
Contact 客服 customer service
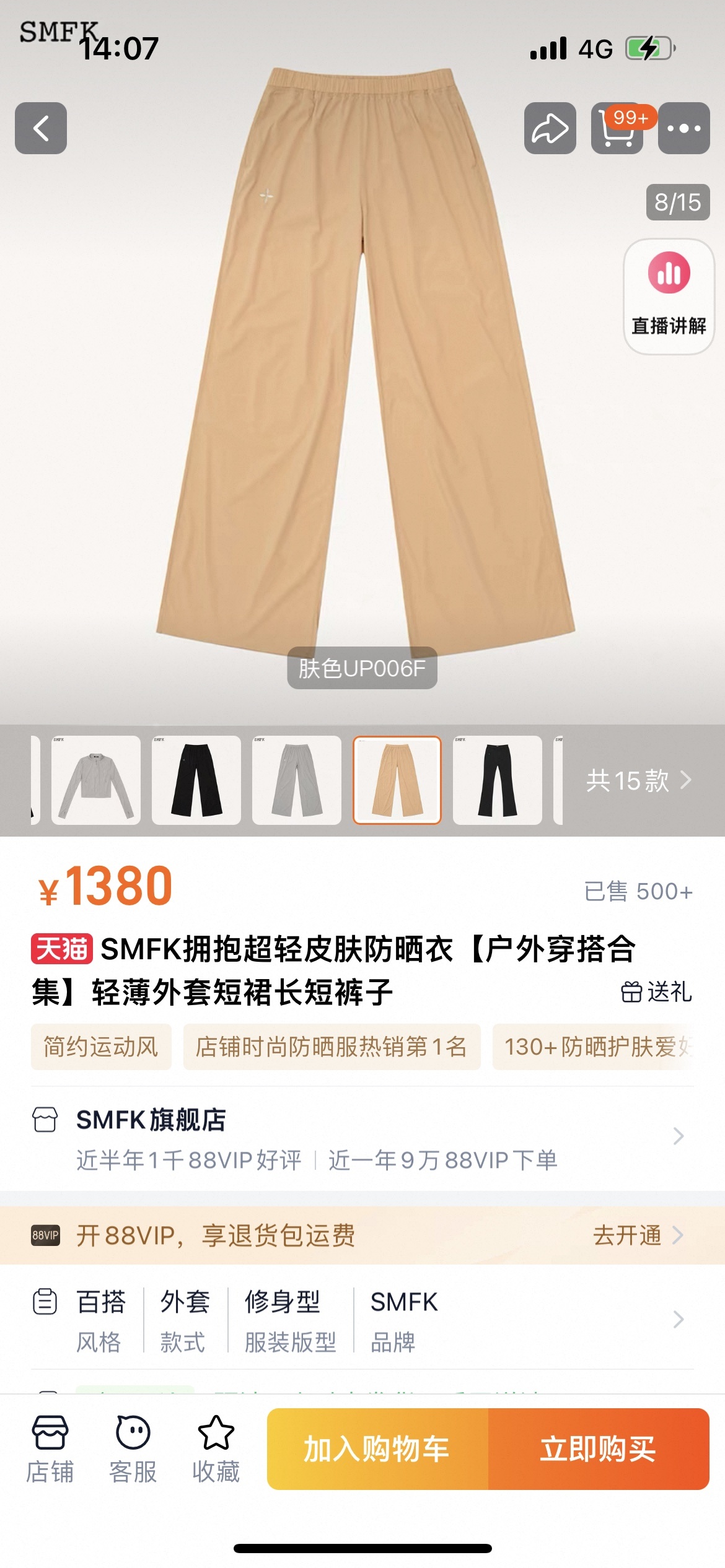pos(133,1449)
